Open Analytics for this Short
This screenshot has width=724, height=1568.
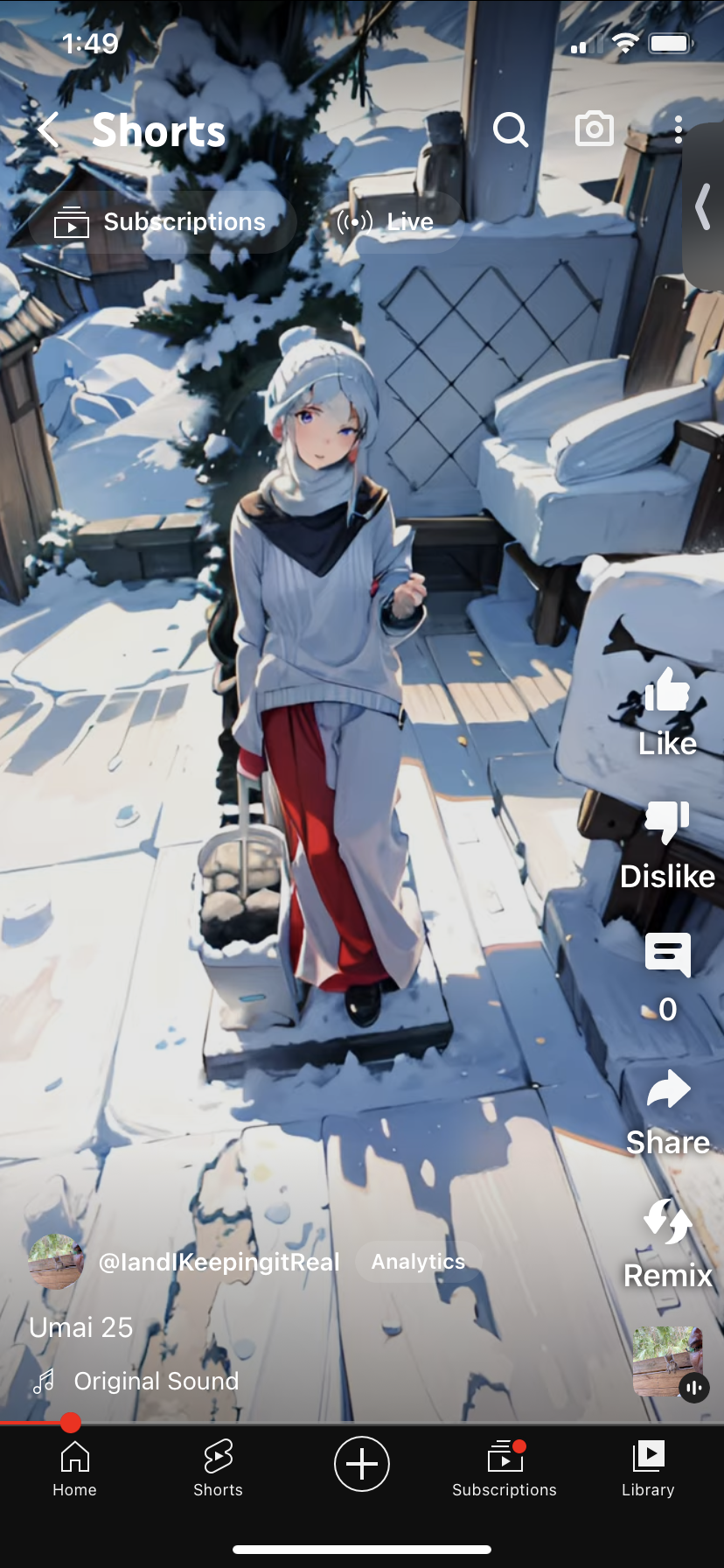coord(418,1262)
